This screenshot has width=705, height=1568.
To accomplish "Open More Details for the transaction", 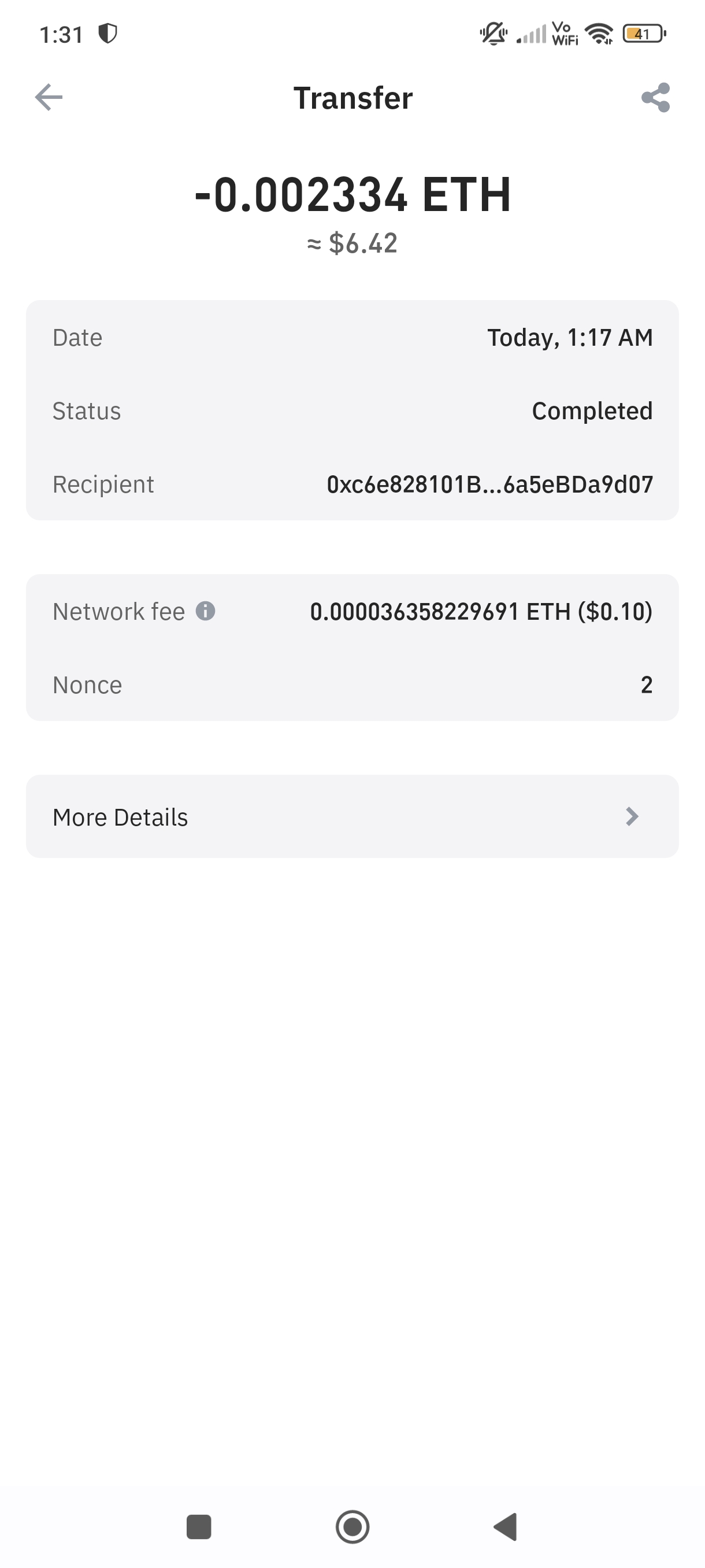I will pyautogui.click(x=352, y=816).
